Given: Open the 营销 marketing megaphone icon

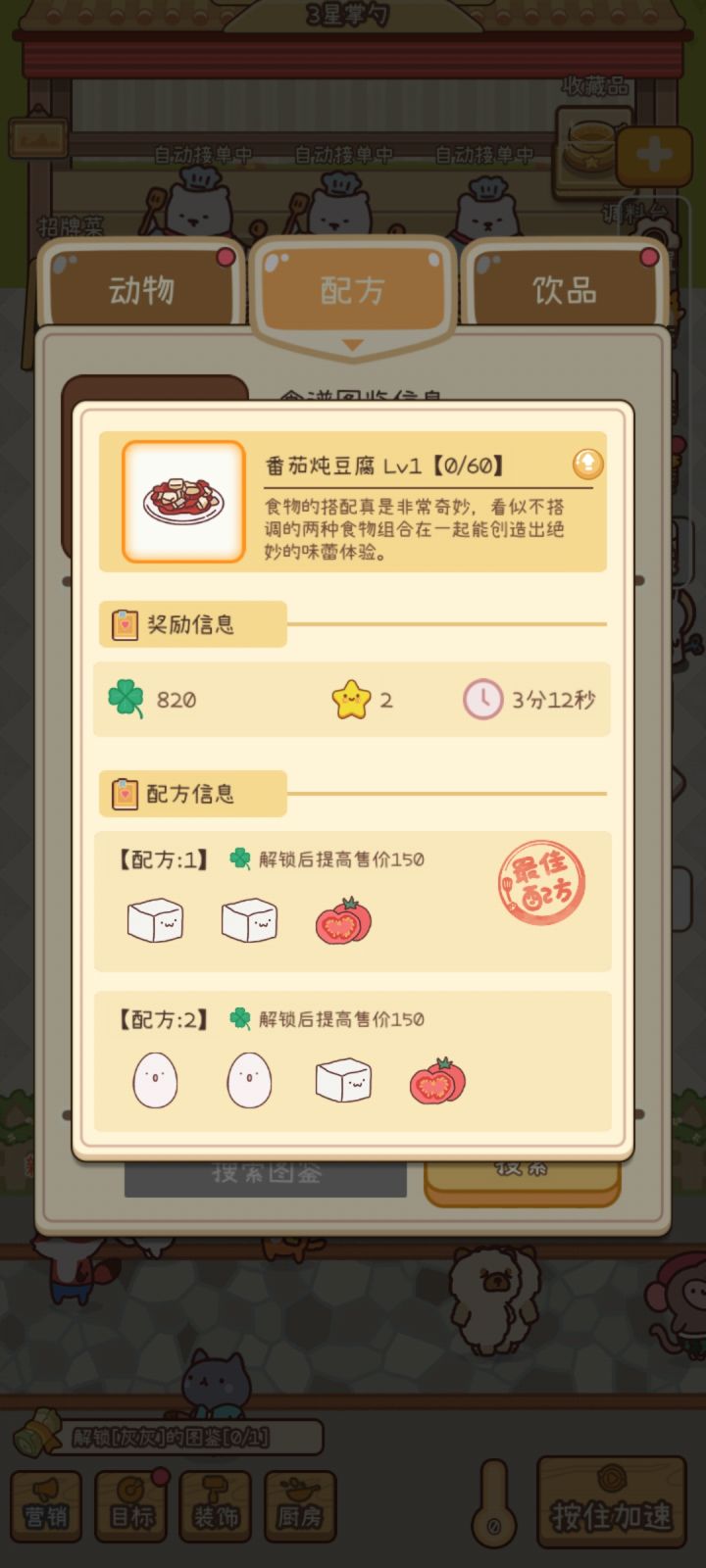Looking at the screenshot, I should (45, 1503).
